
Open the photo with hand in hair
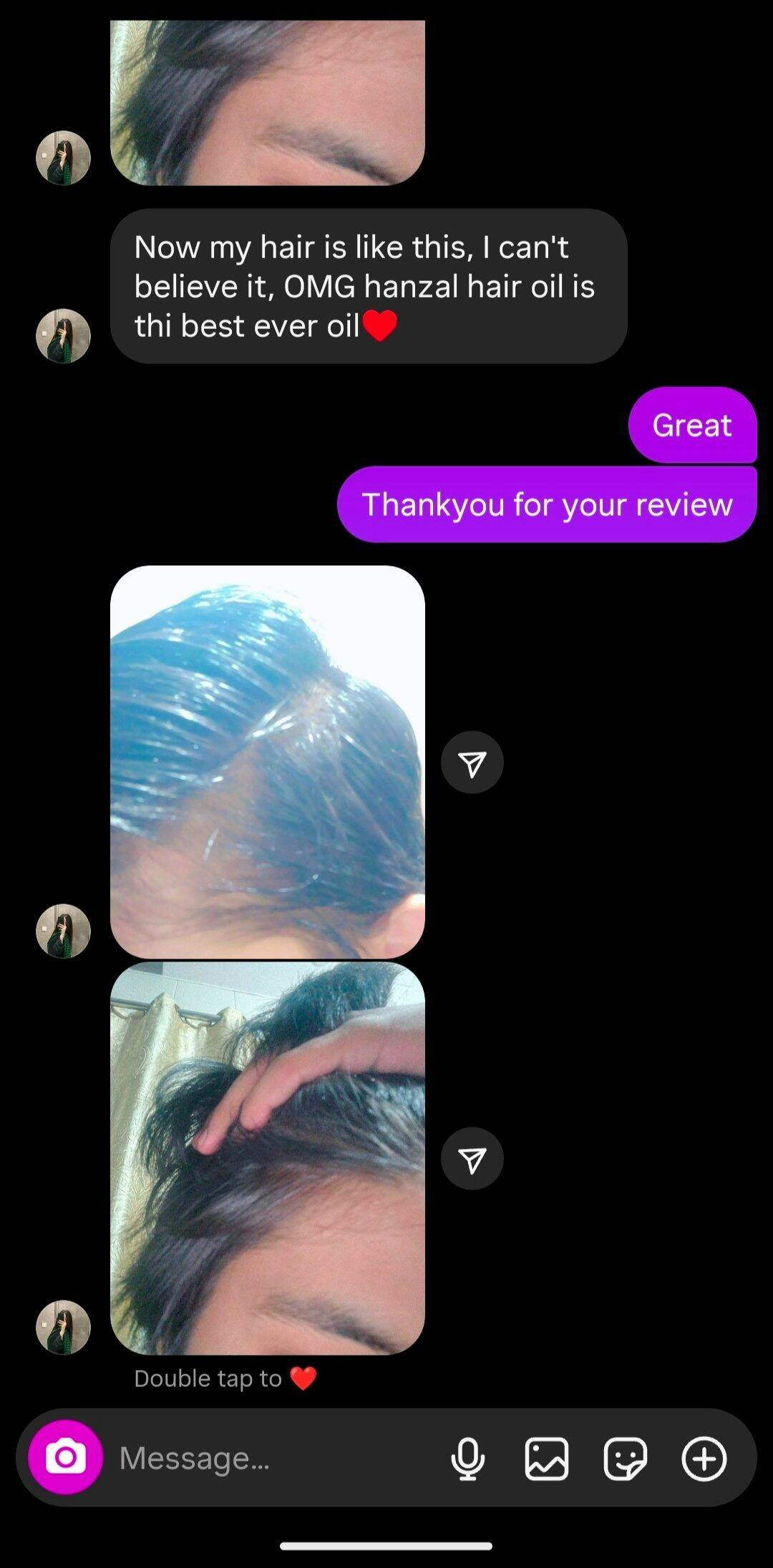(268, 1158)
